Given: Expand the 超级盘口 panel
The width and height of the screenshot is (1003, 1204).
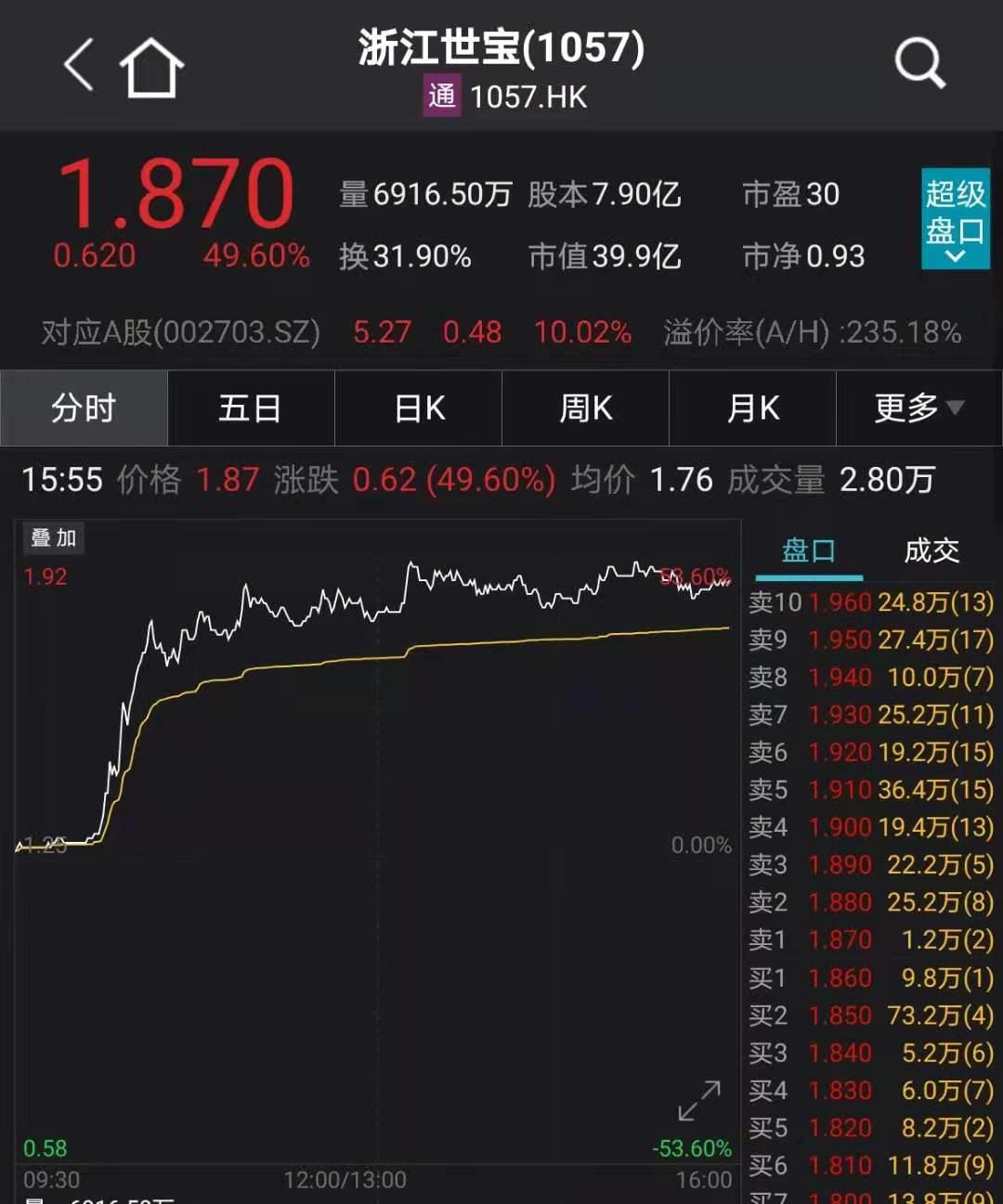Looking at the screenshot, I should pyautogui.click(x=955, y=218).
